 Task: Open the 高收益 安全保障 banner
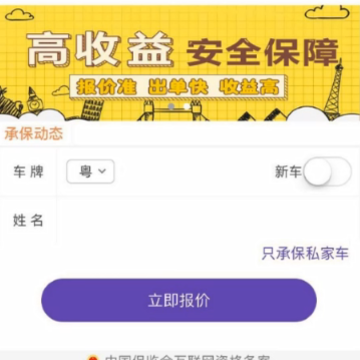(180, 63)
